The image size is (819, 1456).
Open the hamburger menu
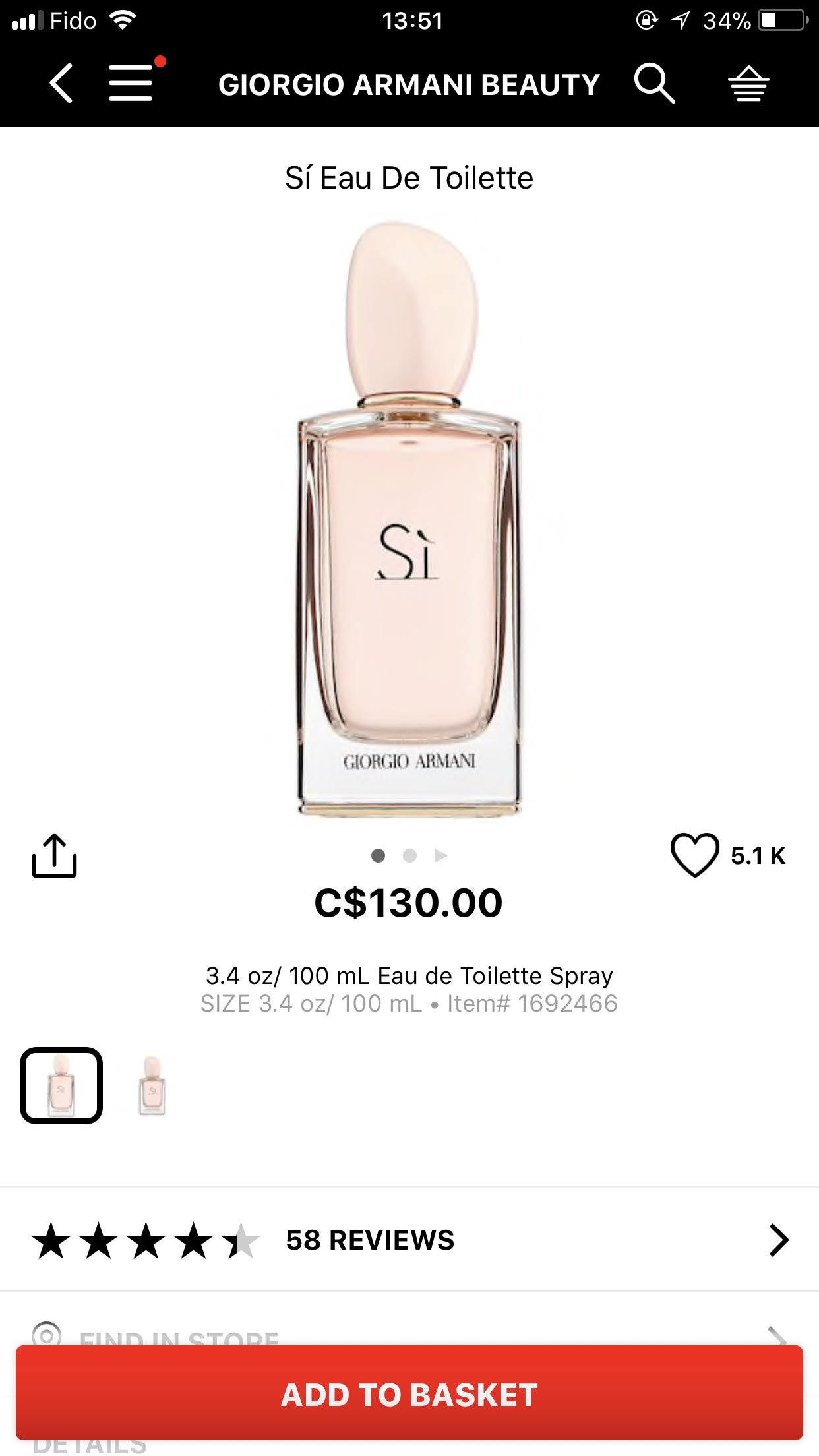tap(131, 83)
